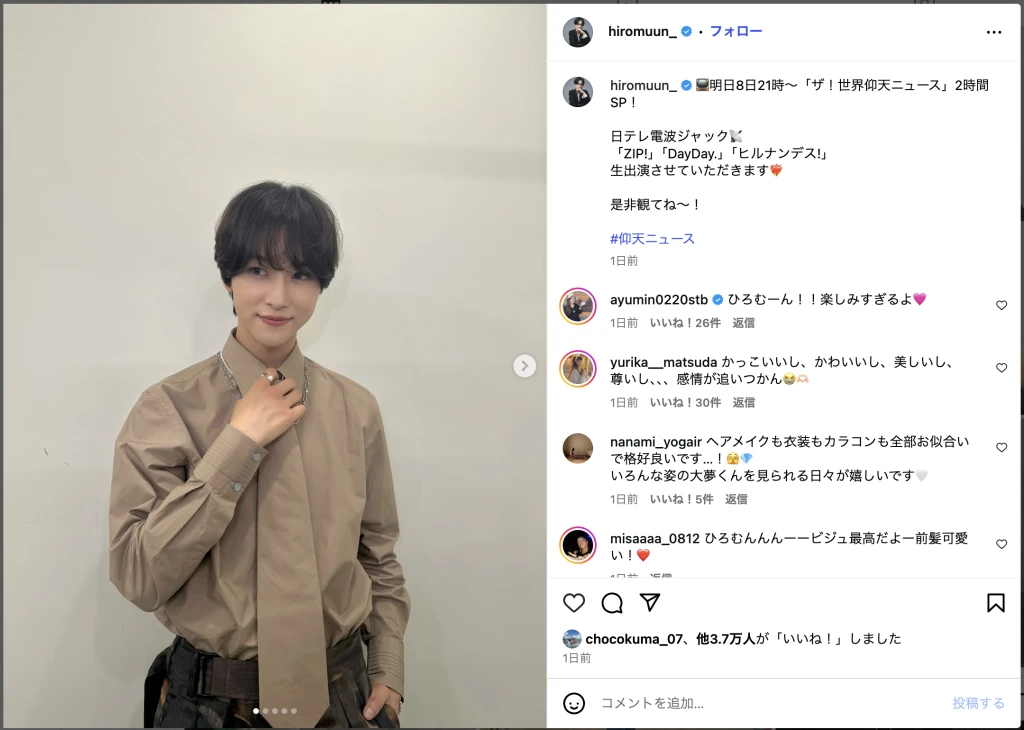Reply to yurika__matsuda's comment
The image size is (1024, 730).
[x=744, y=402]
